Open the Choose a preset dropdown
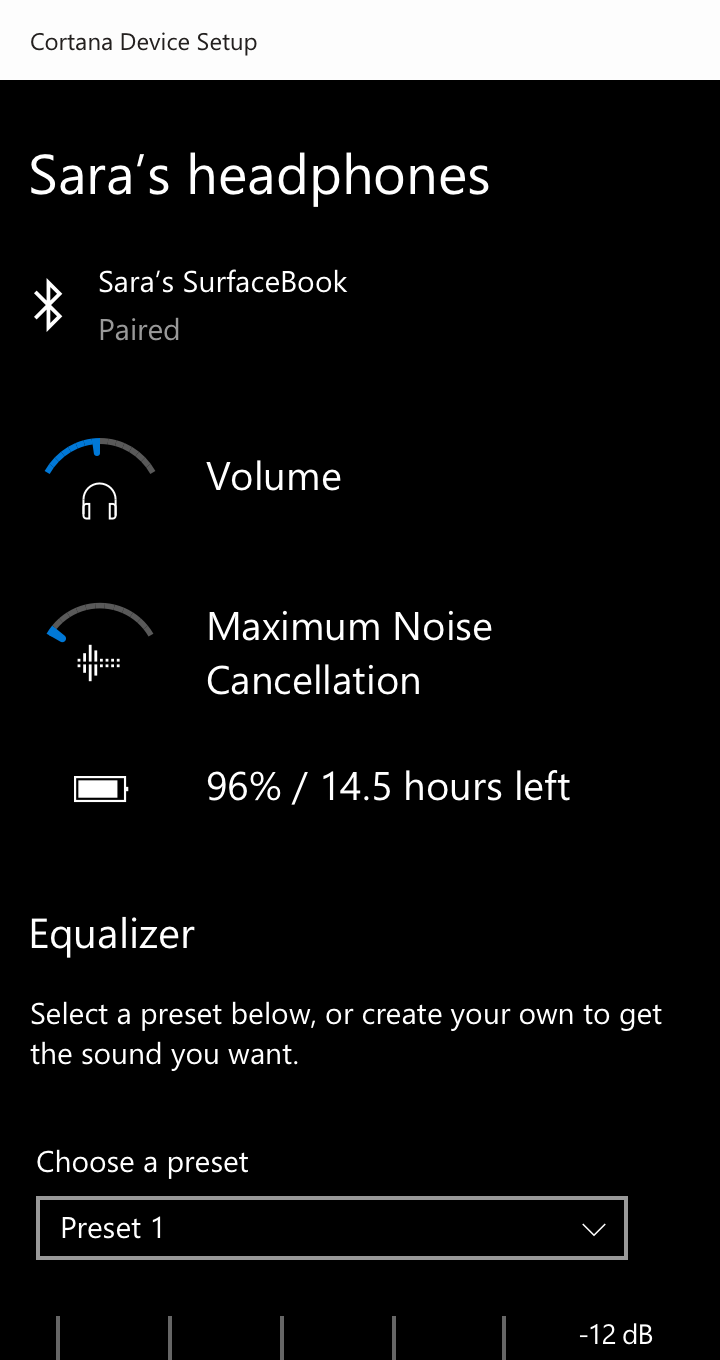This screenshot has height=1360, width=720. [x=331, y=1228]
